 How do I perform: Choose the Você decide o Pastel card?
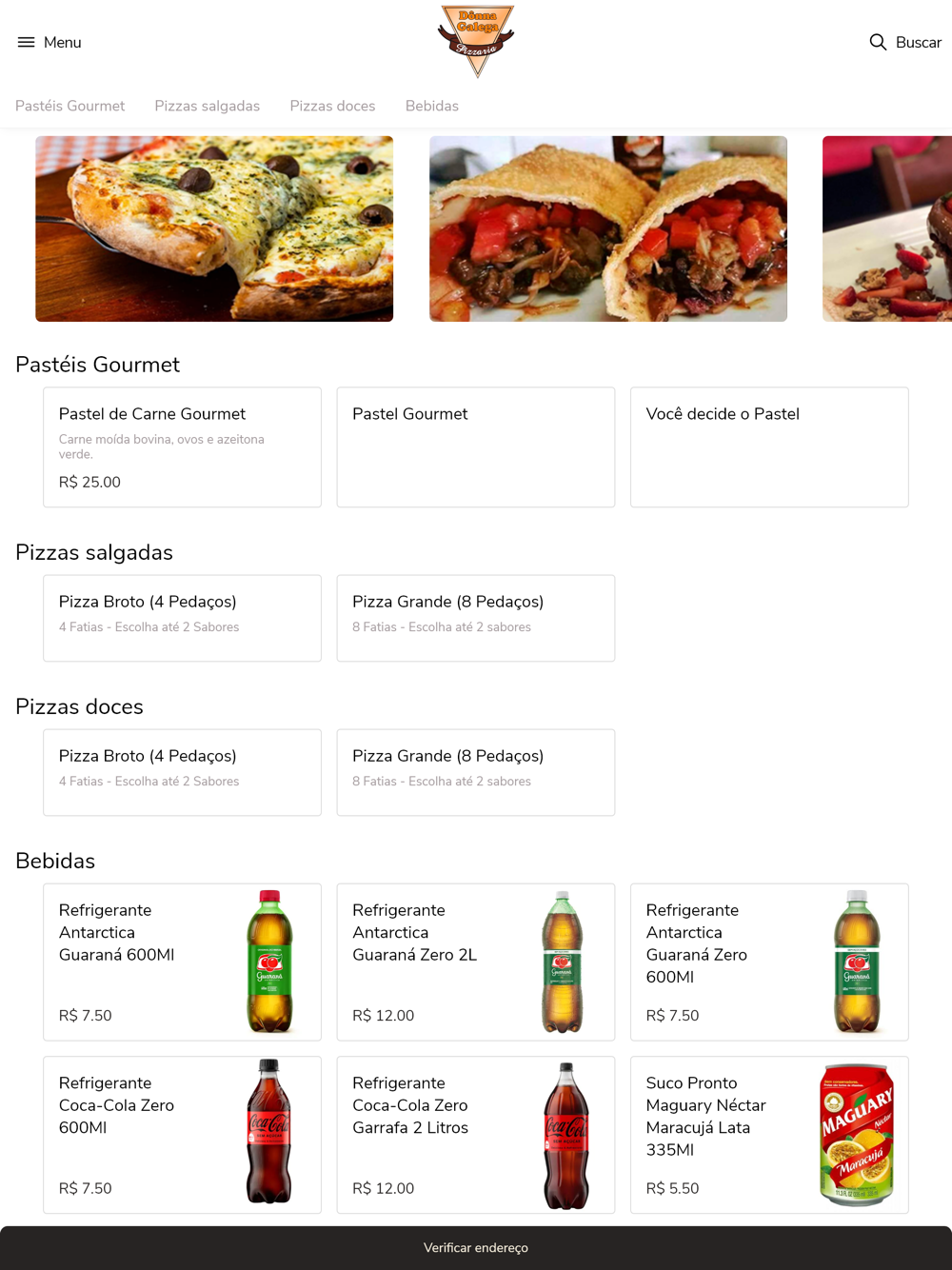[x=768, y=446]
